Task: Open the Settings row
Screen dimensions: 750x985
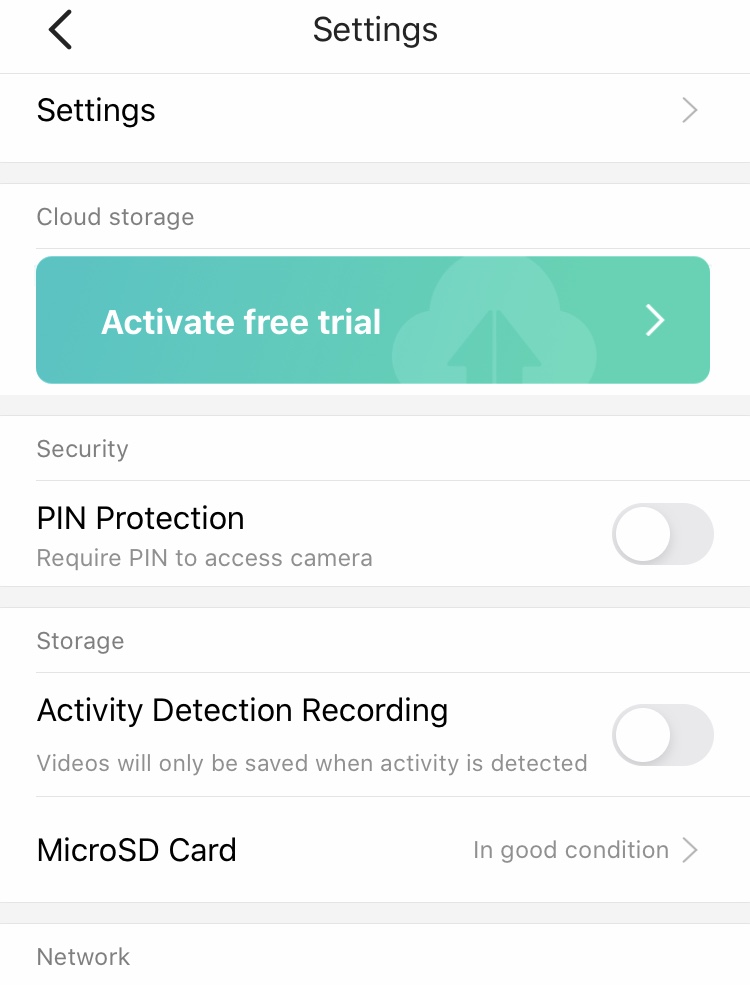Action: [x=374, y=110]
